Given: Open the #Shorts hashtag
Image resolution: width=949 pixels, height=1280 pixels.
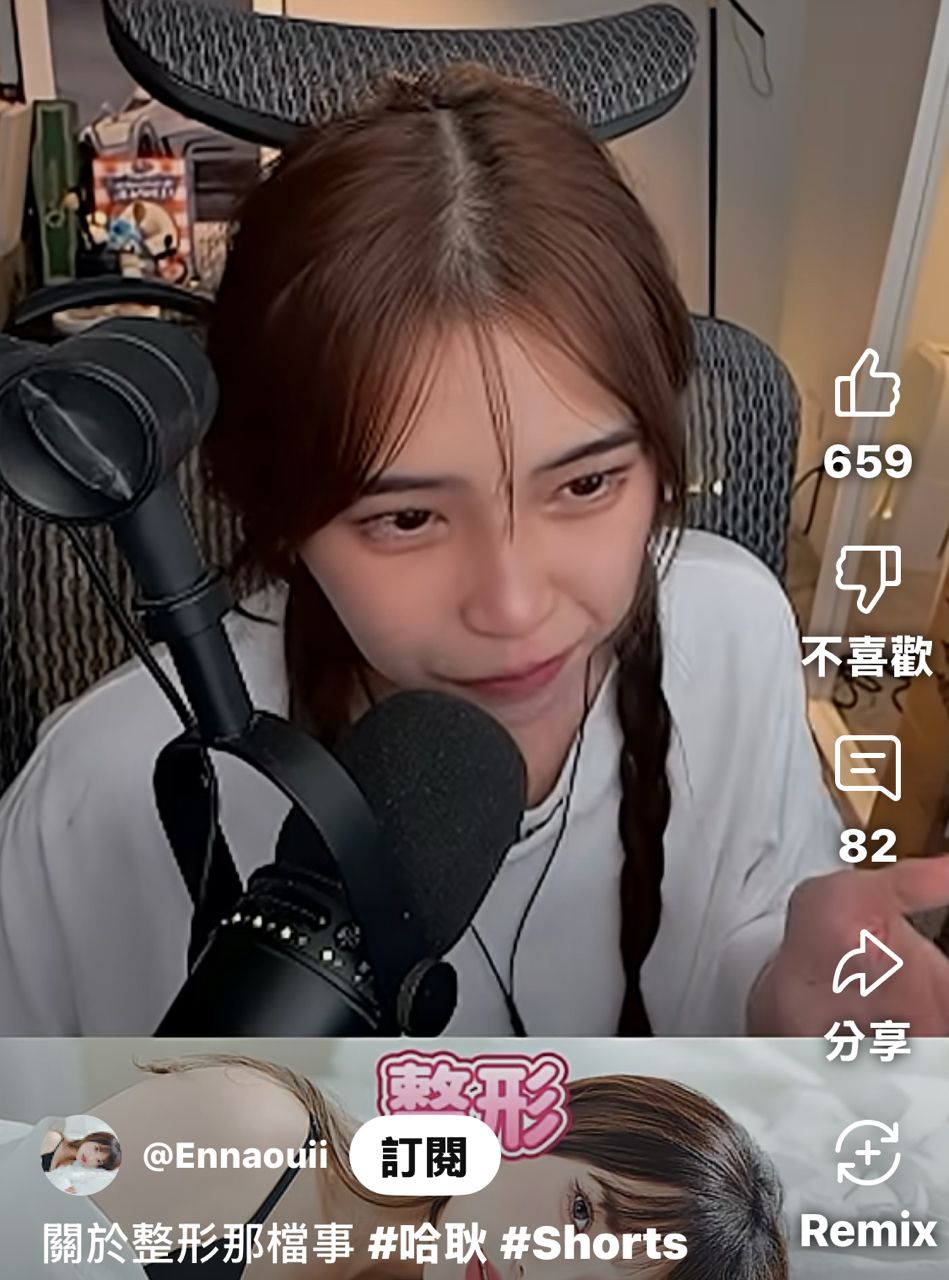Looking at the screenshot, I should [x=593, y=1244].
